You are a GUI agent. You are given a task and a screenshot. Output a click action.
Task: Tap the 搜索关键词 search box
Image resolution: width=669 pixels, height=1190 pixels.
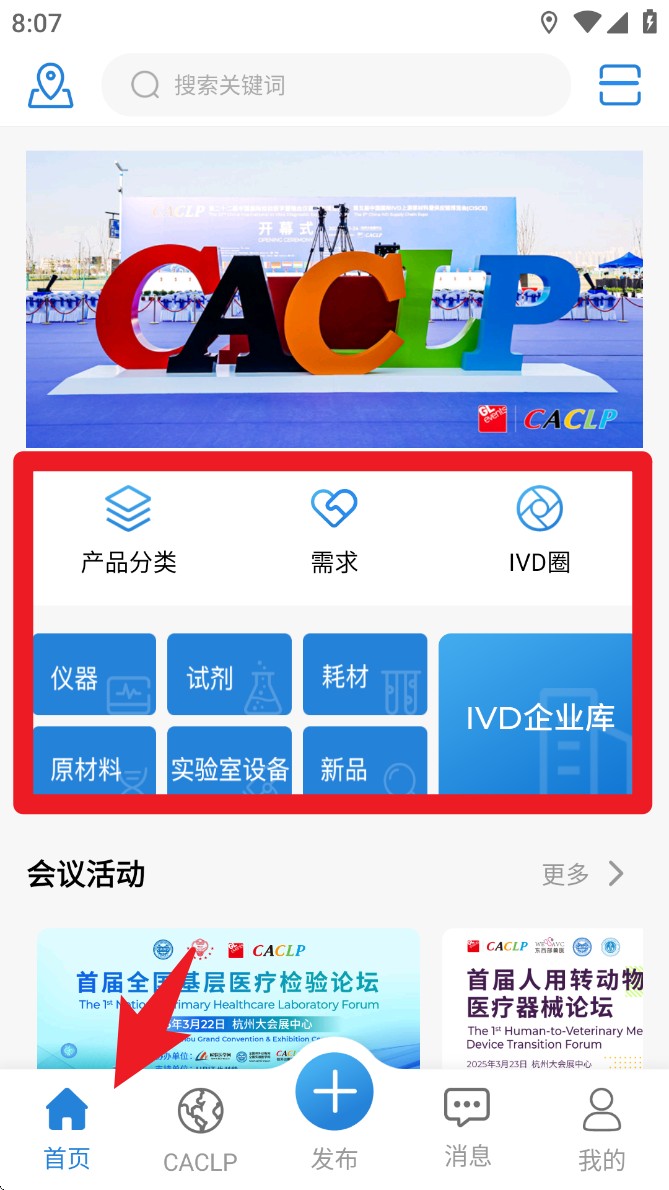click(336, 85)
